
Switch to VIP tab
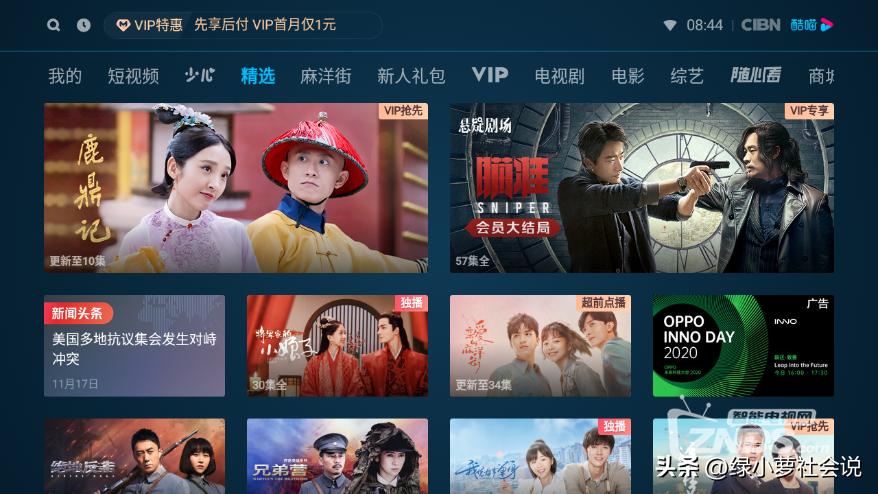pyautogui.click(x=490, y=75)
